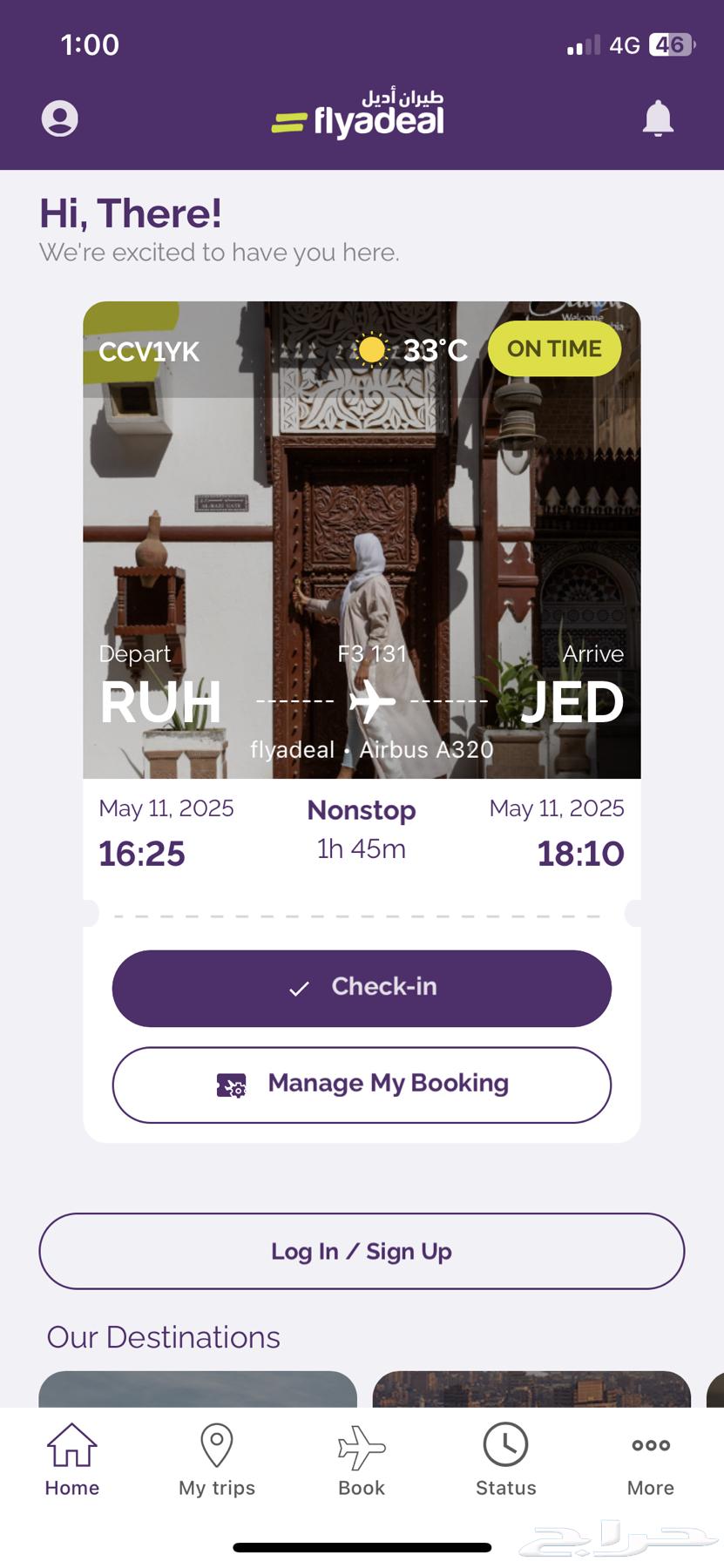
Task: Switch to the Book tab
Action: tap(362, 1459)
